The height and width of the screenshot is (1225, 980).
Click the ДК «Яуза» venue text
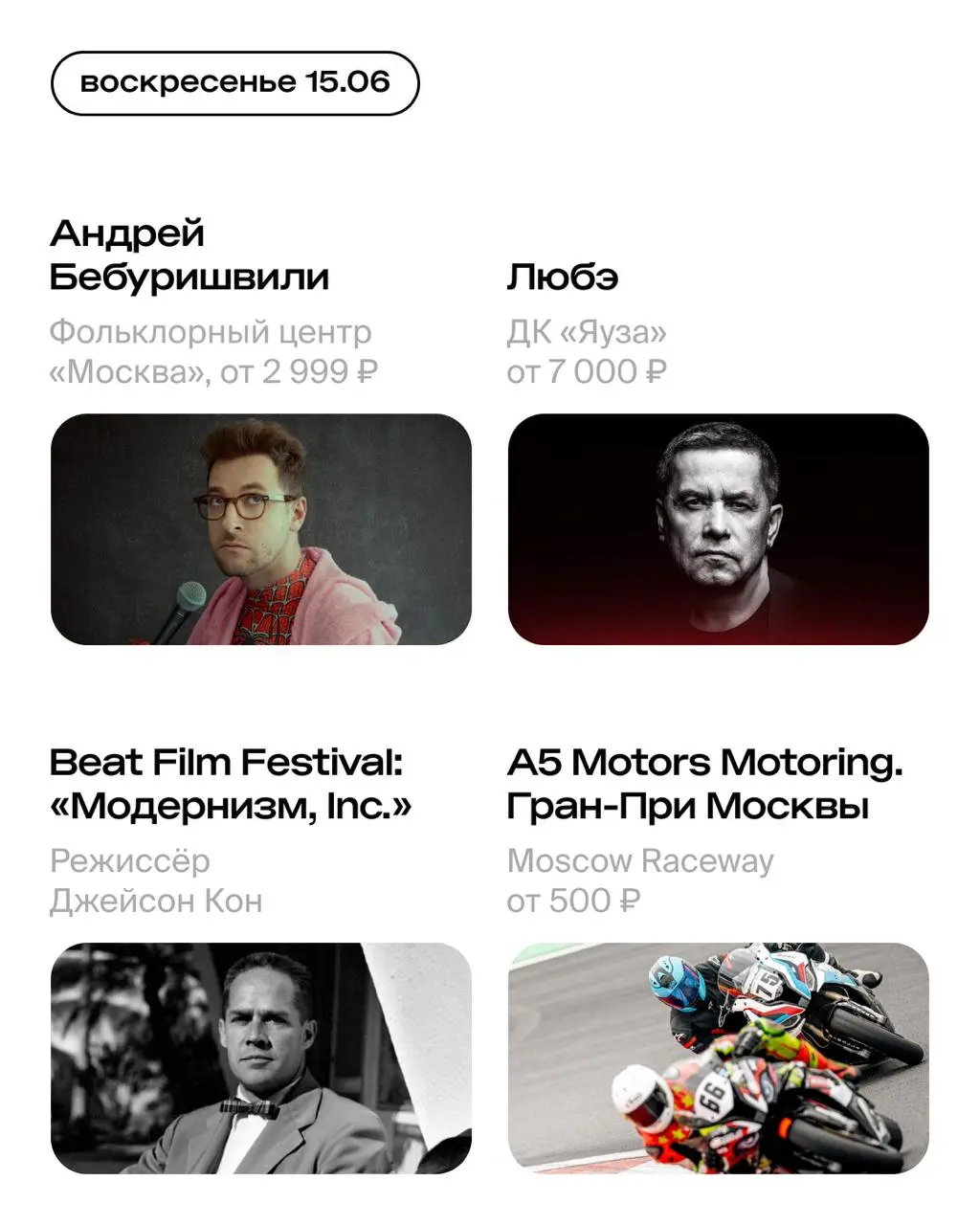[x=586, y=332]
